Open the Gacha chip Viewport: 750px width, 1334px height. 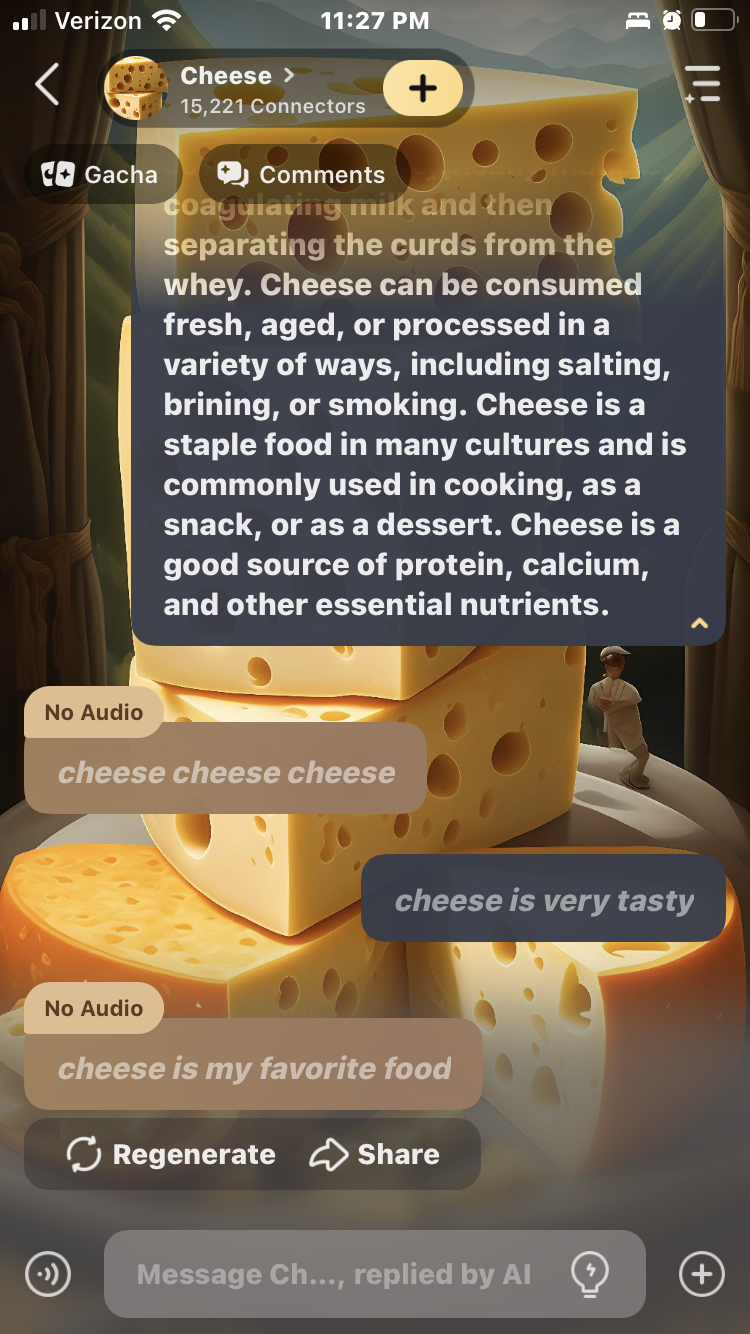pos(100,175)
